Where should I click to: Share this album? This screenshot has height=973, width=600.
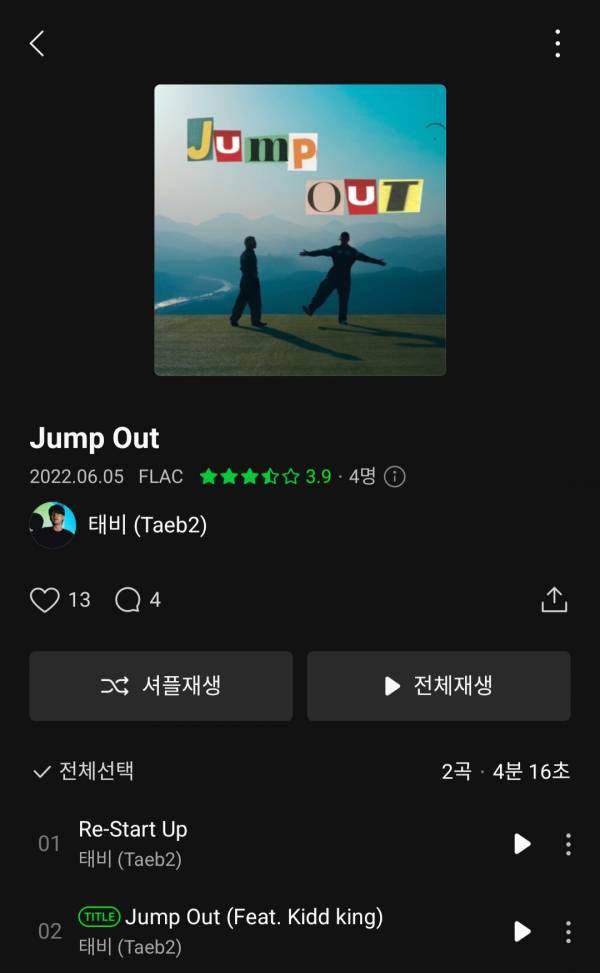[x=554, y=600]
